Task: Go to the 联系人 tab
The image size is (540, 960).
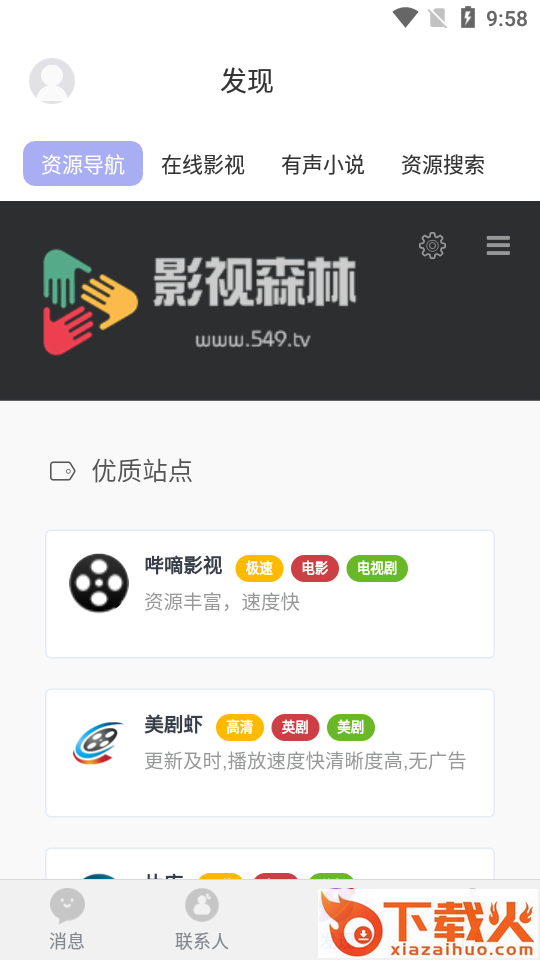Action: pyautogui.click(x=201, y=920)
